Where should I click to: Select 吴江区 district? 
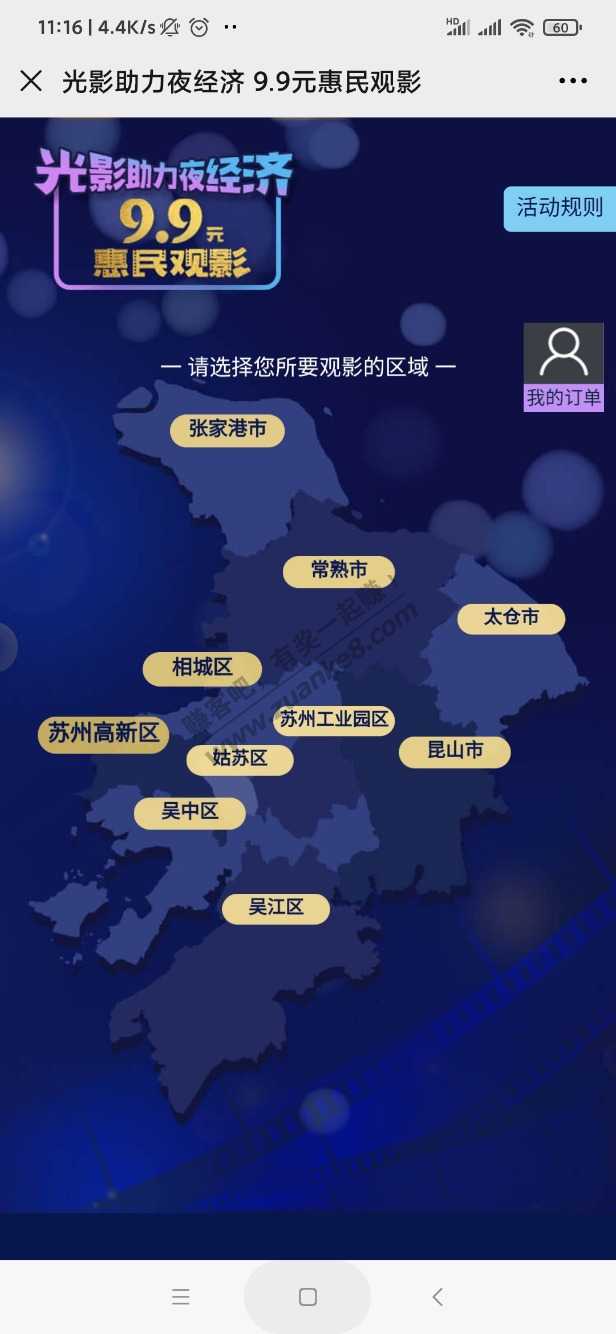(x=275, y=908)
